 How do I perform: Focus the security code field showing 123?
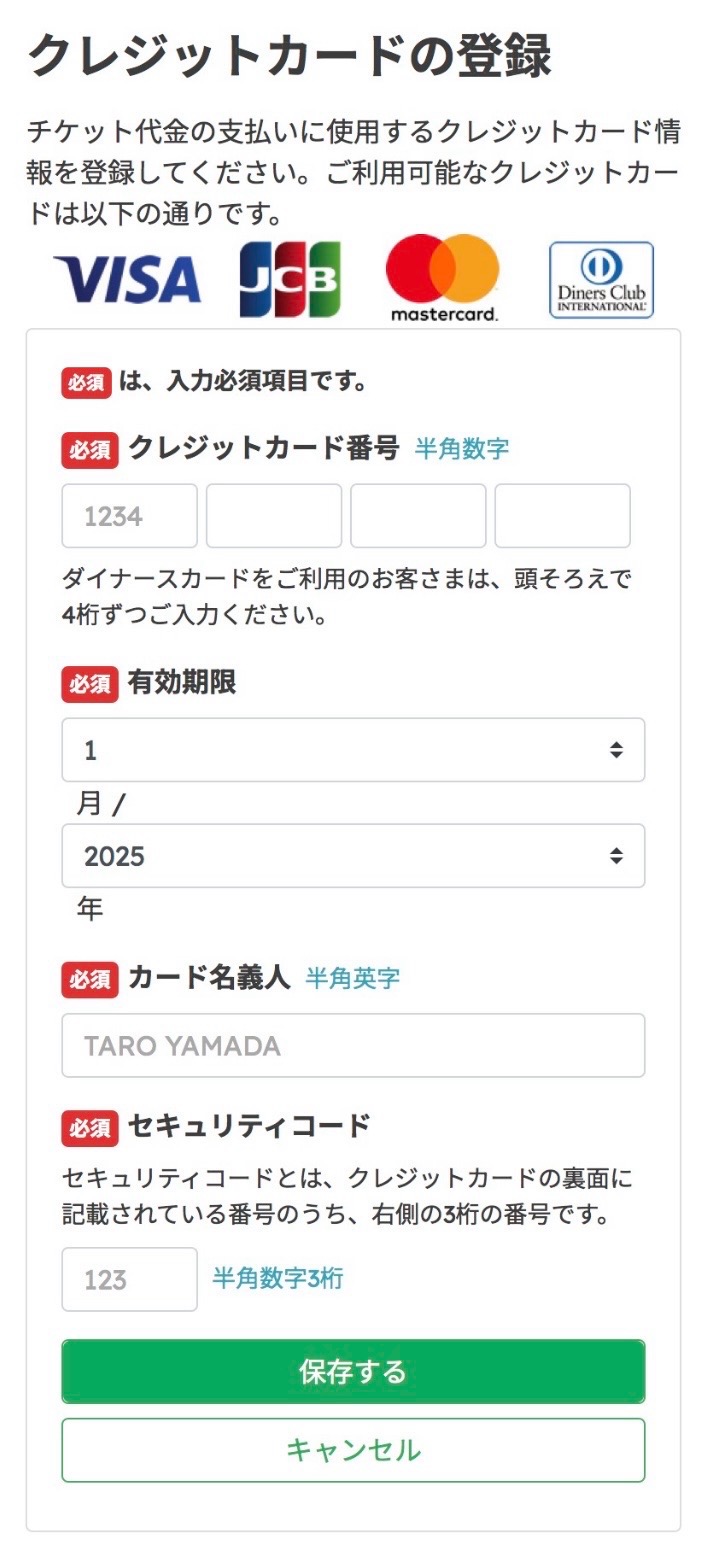pos(130,1279)
